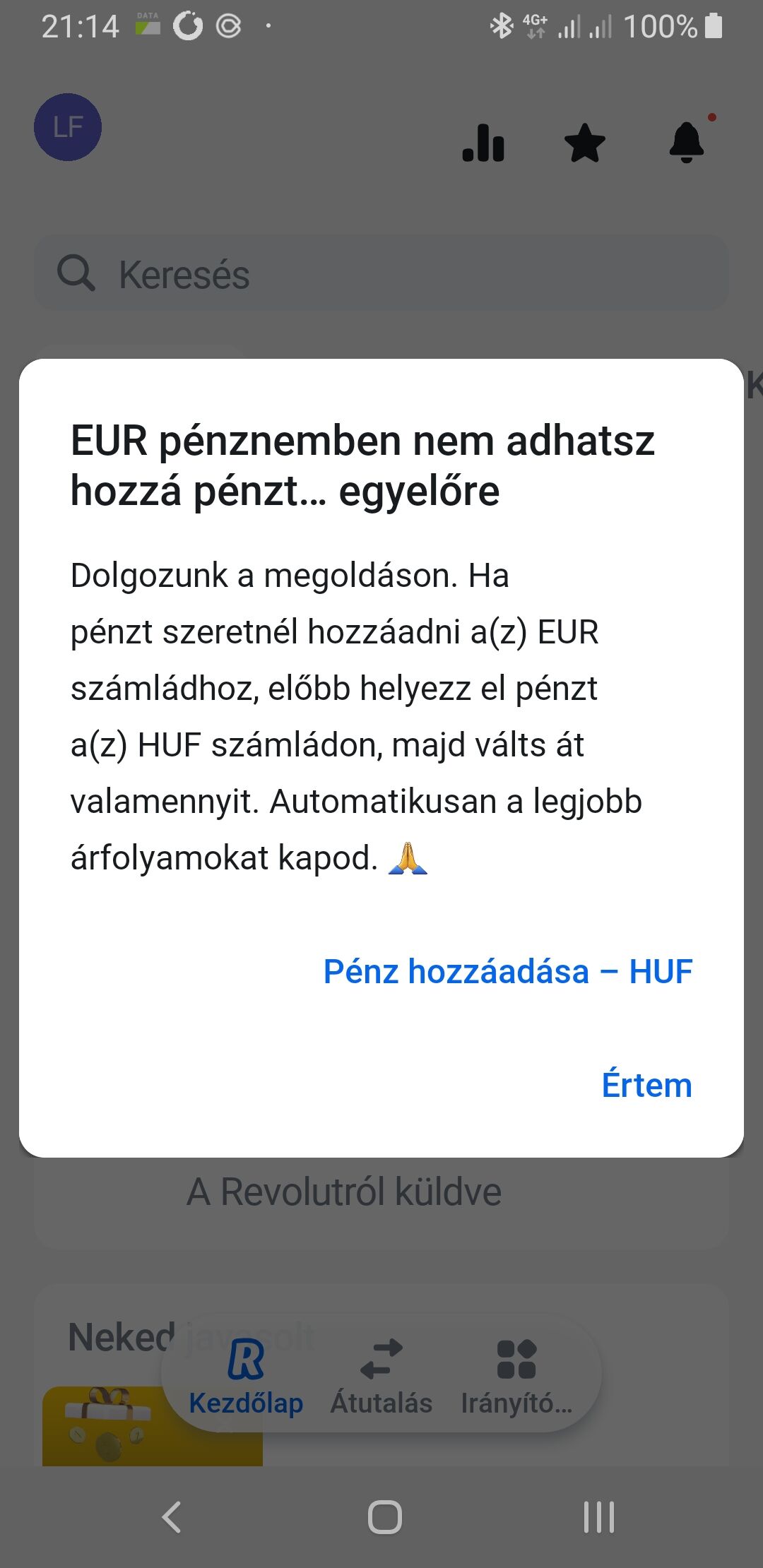Dismiss the dialog with 'Értem'
This screenshot has height=1568, width=763.
[x=646, y=1085]
